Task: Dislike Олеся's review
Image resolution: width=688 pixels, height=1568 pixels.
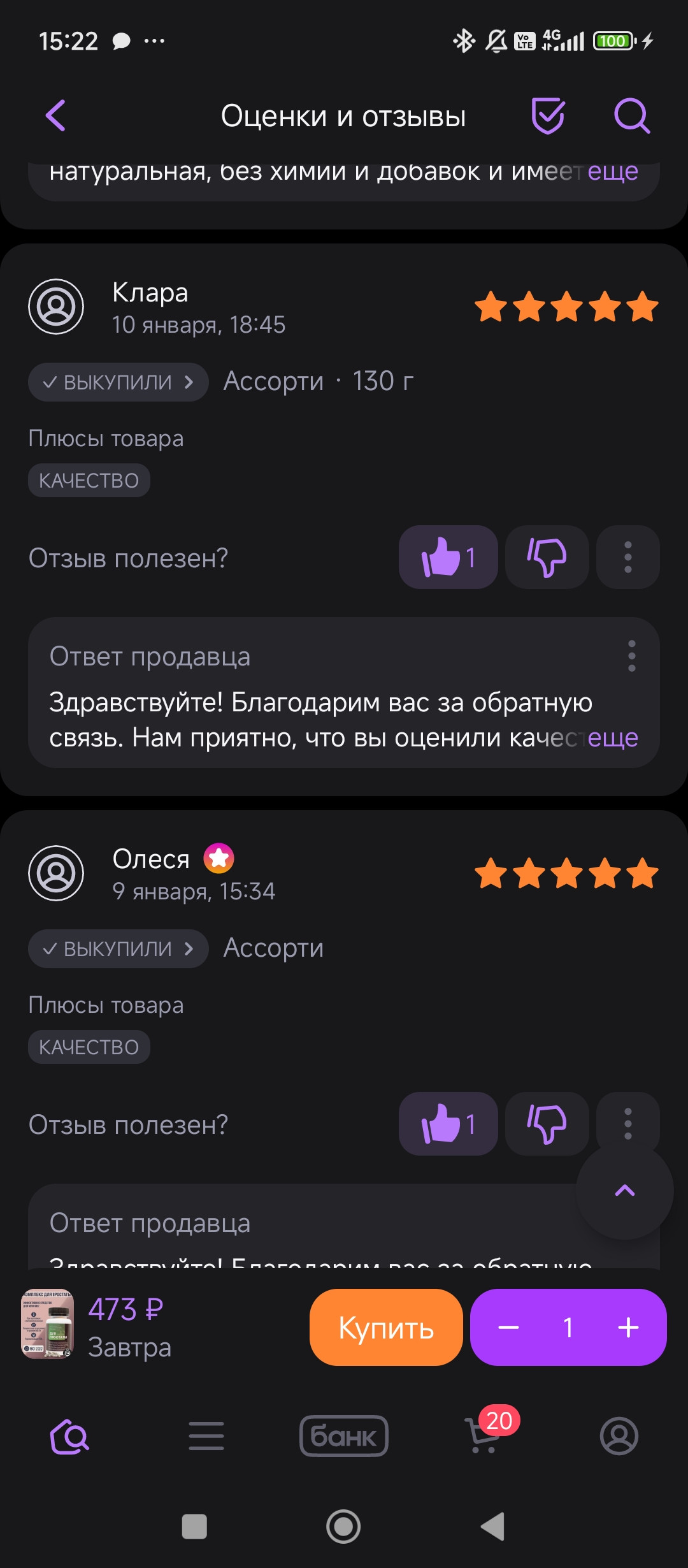Action: point(547,1124)
